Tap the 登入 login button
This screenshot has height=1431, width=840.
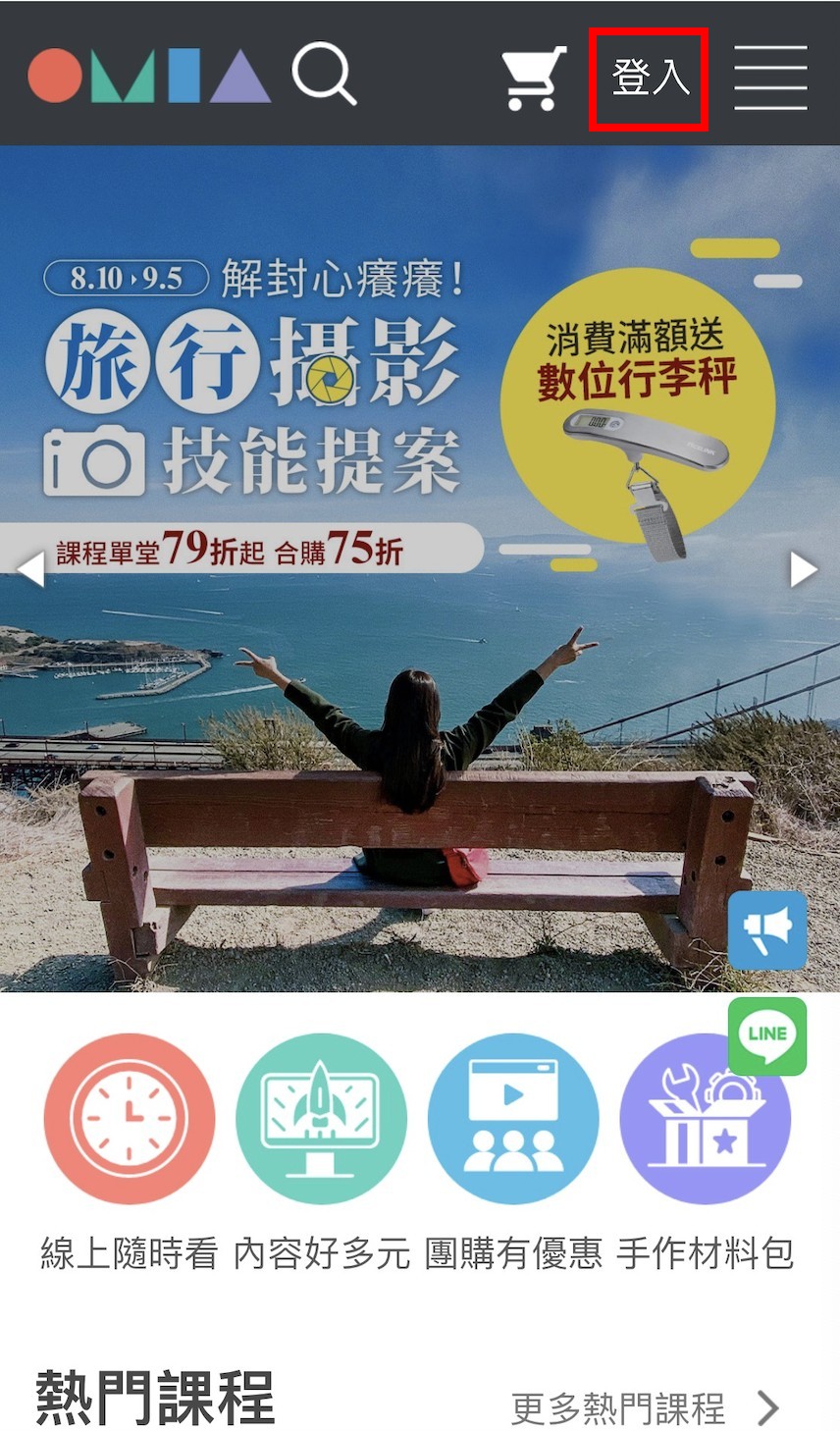[x=649, y=78]
